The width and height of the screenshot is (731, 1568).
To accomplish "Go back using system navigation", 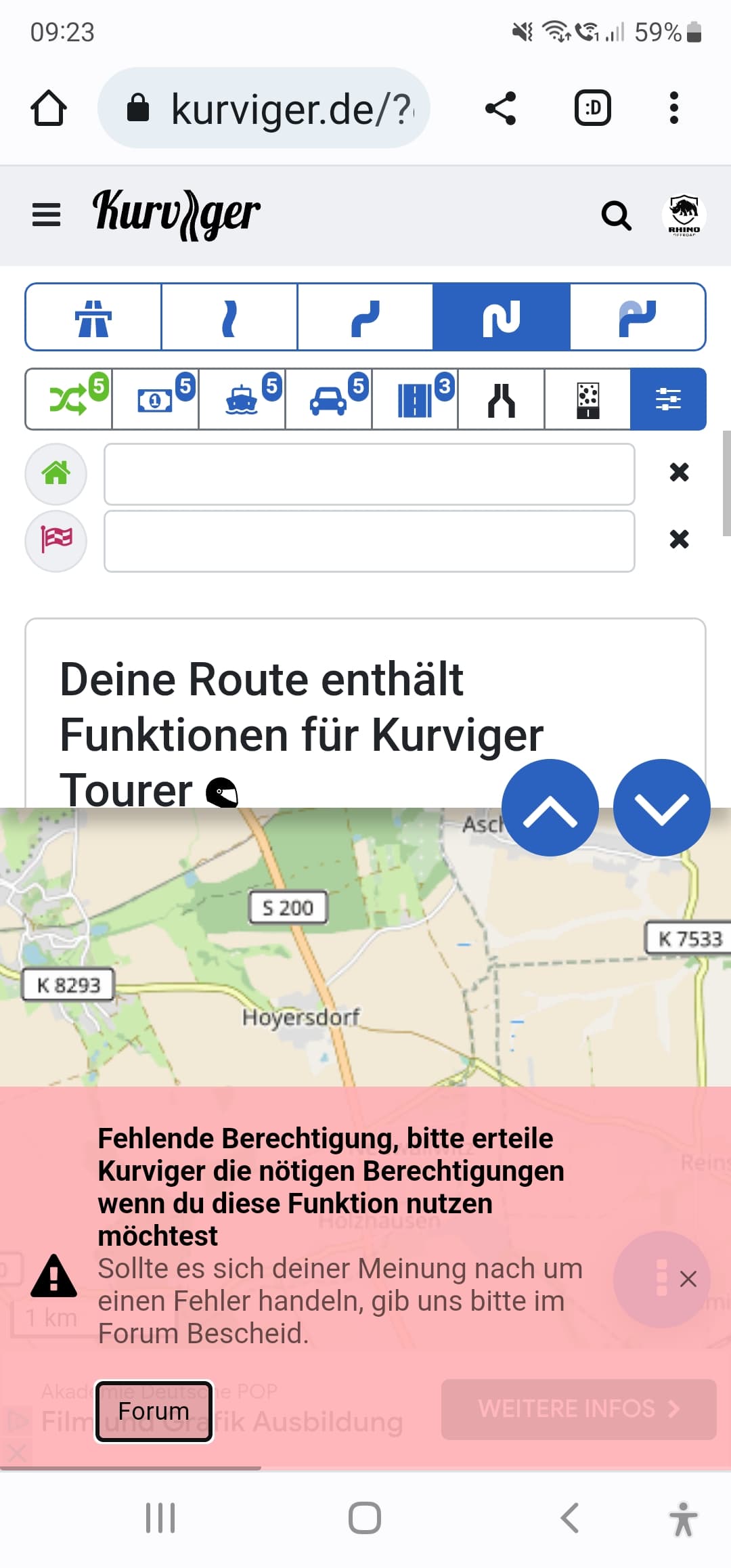I will point(570,1518).
